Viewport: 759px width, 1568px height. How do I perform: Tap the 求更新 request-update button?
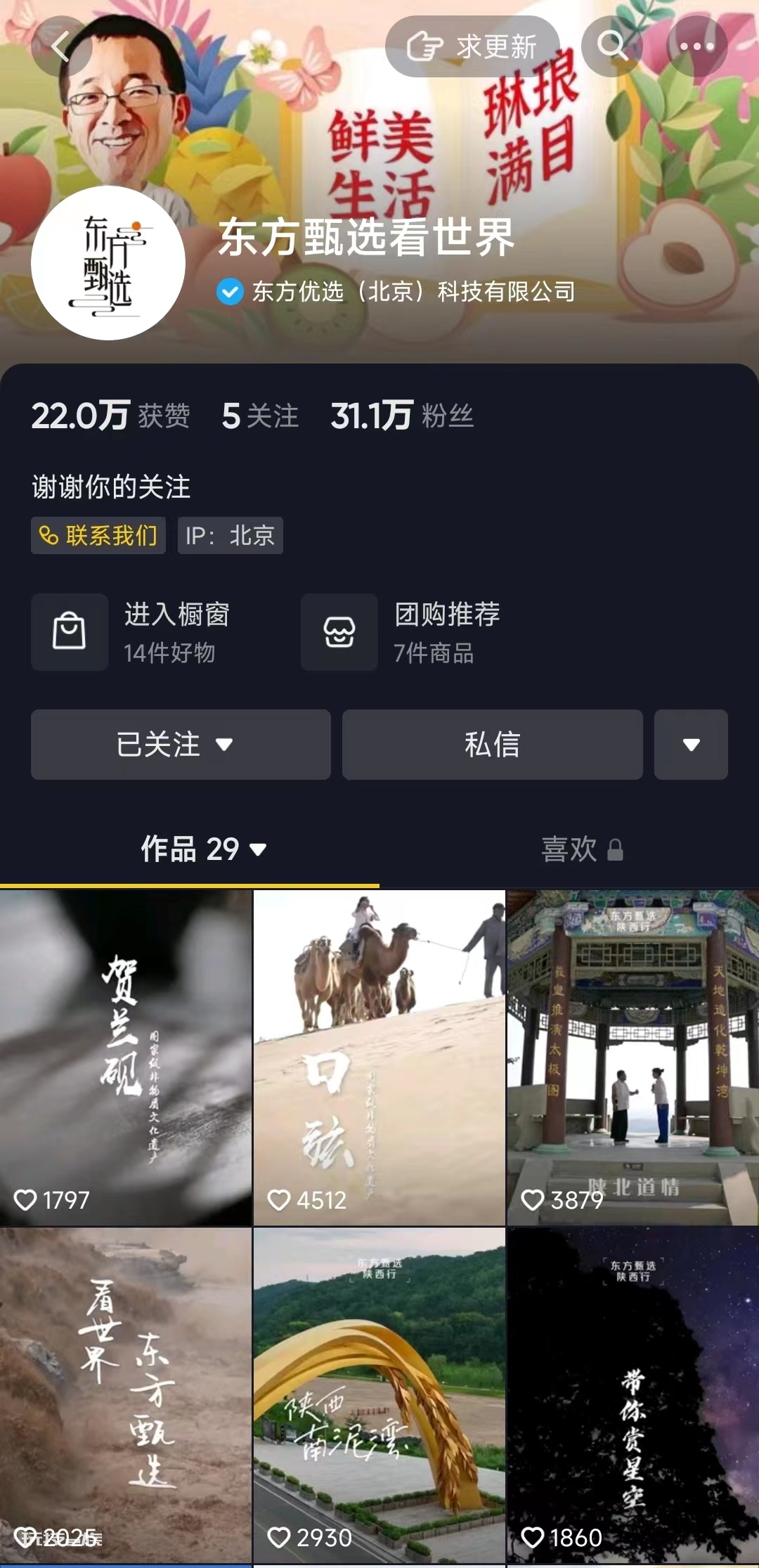(472, 46)
